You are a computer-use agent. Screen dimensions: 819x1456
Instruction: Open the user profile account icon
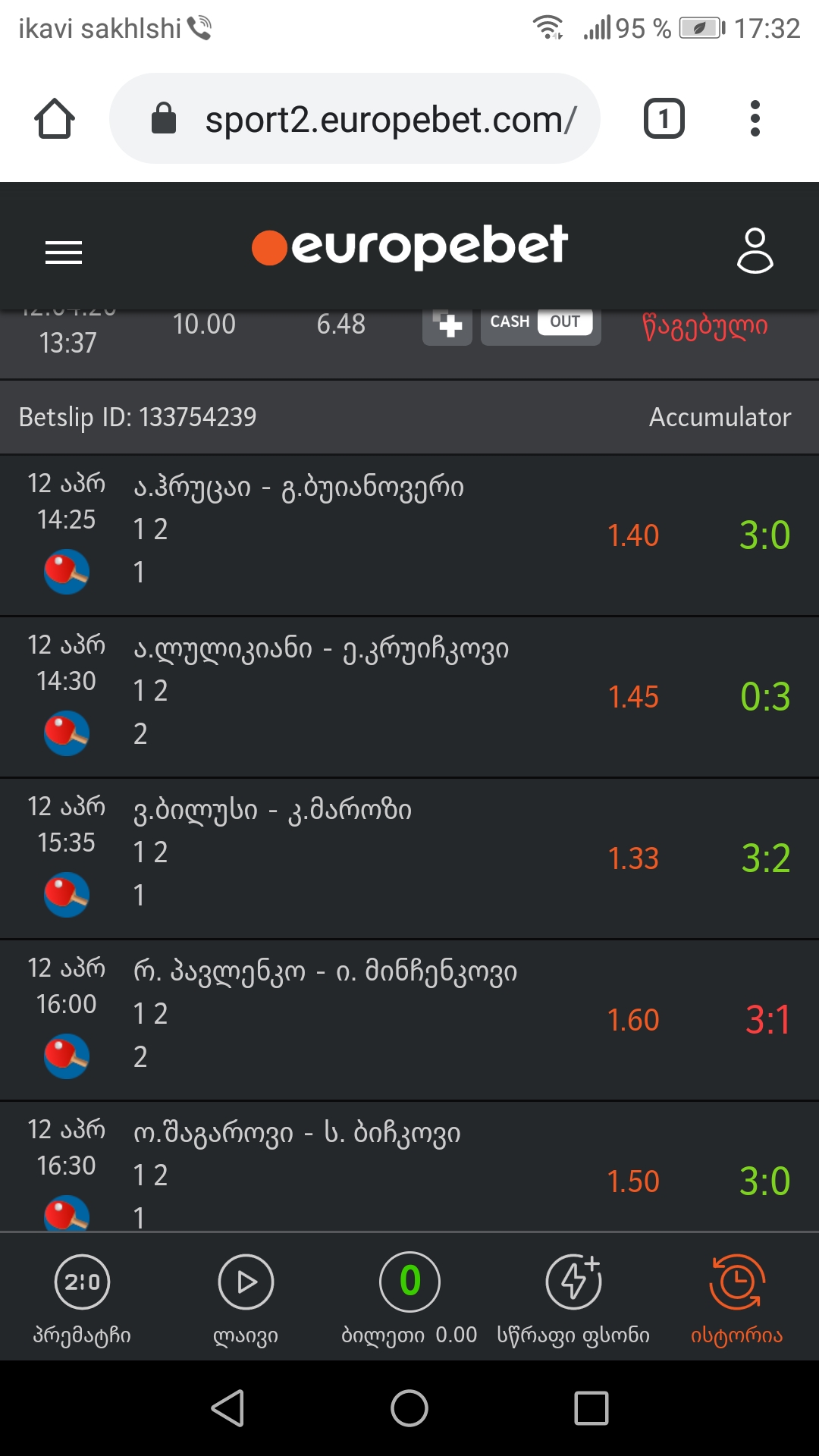(x=755, y=250)
